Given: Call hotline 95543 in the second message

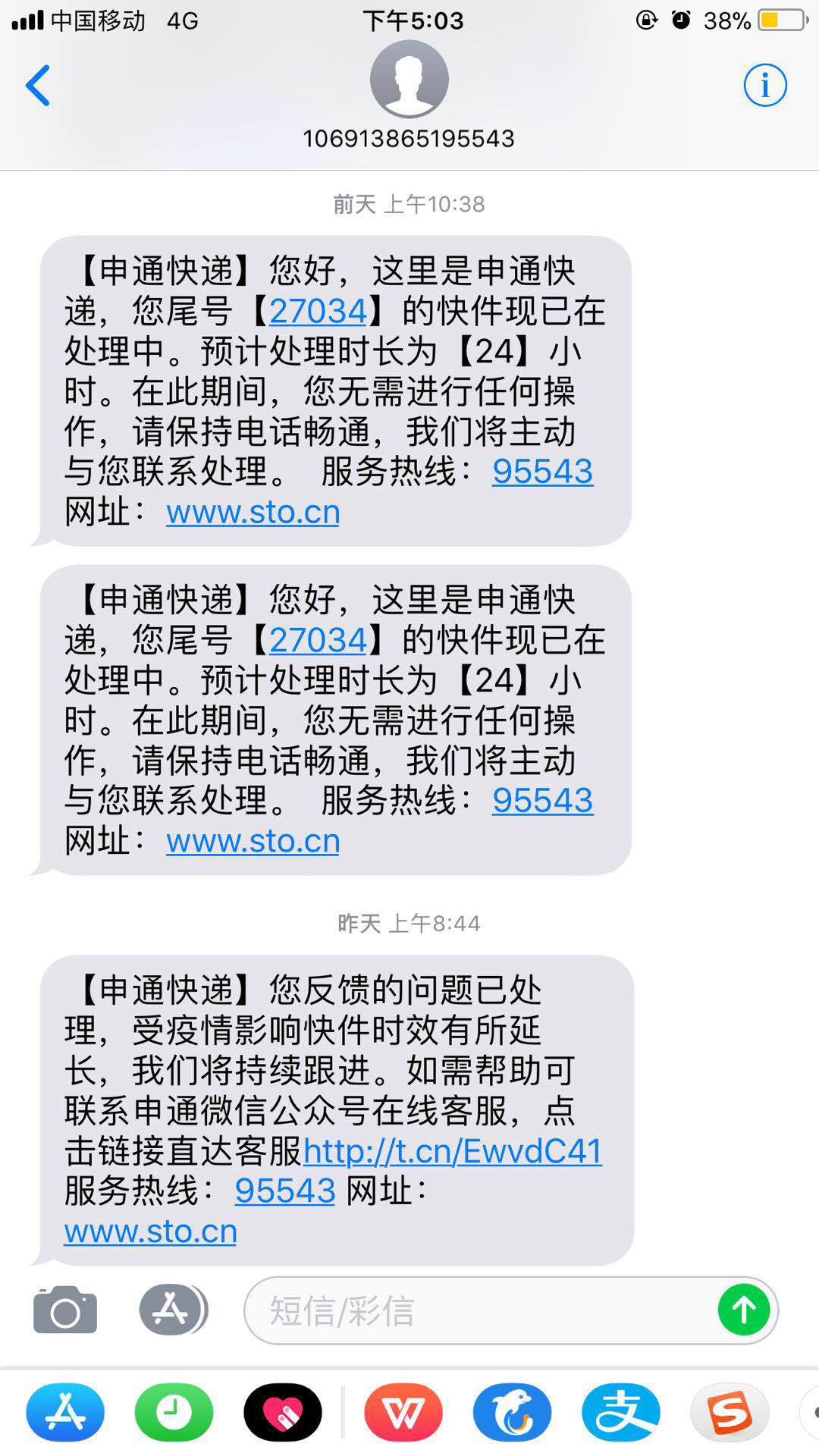Looking at the screenshot, I should coord(543,800).
